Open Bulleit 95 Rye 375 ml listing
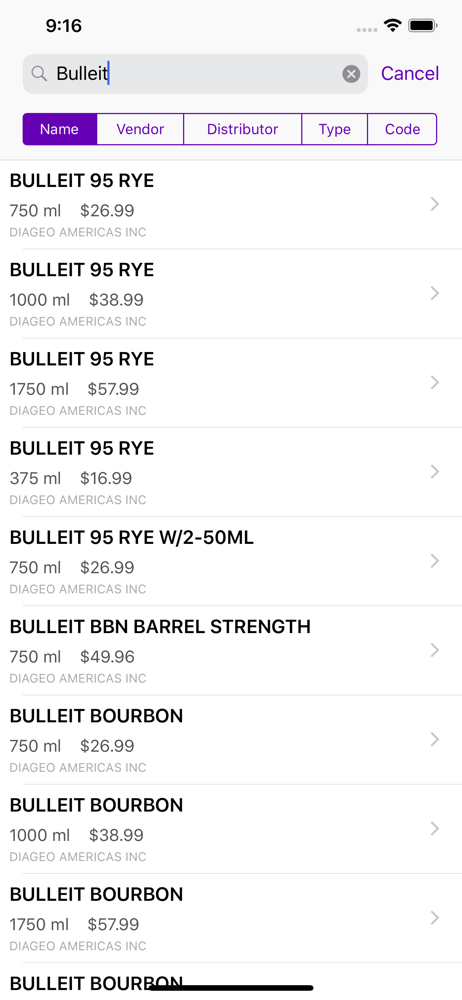The height and width of the screenshot is (1000, 462). coord(231,472)
